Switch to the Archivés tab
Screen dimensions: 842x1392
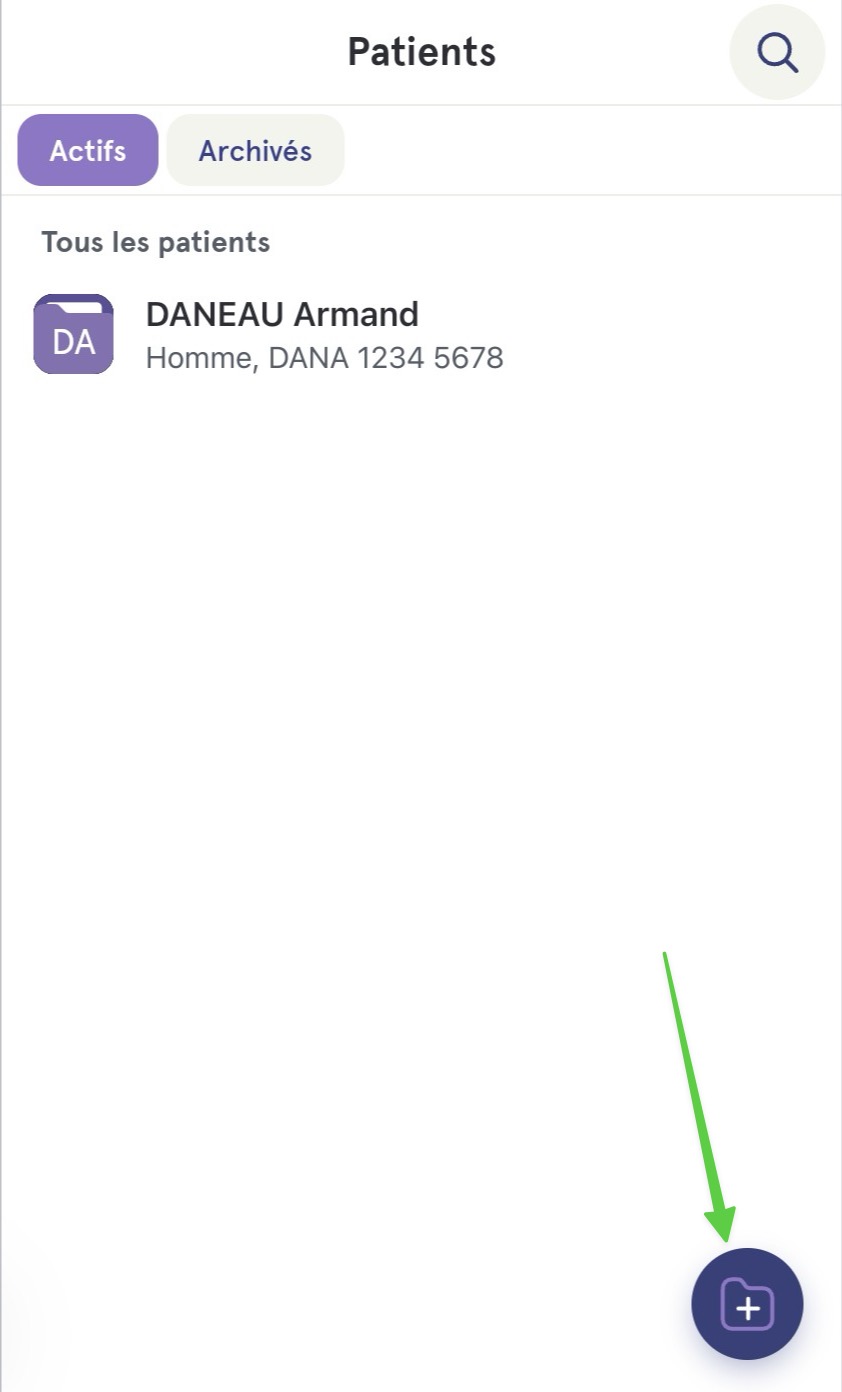(255, 151)
